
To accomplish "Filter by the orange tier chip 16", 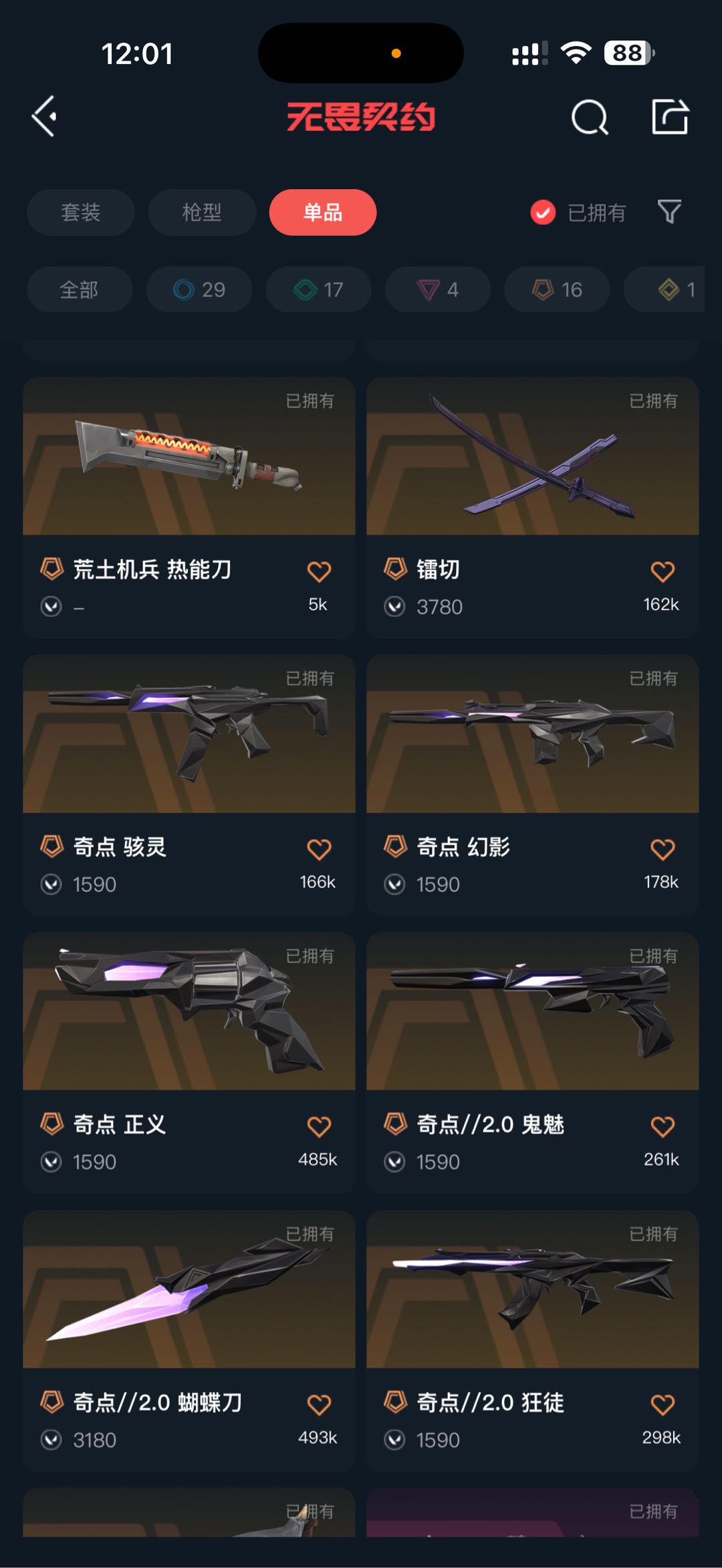I will click(557, 289).
